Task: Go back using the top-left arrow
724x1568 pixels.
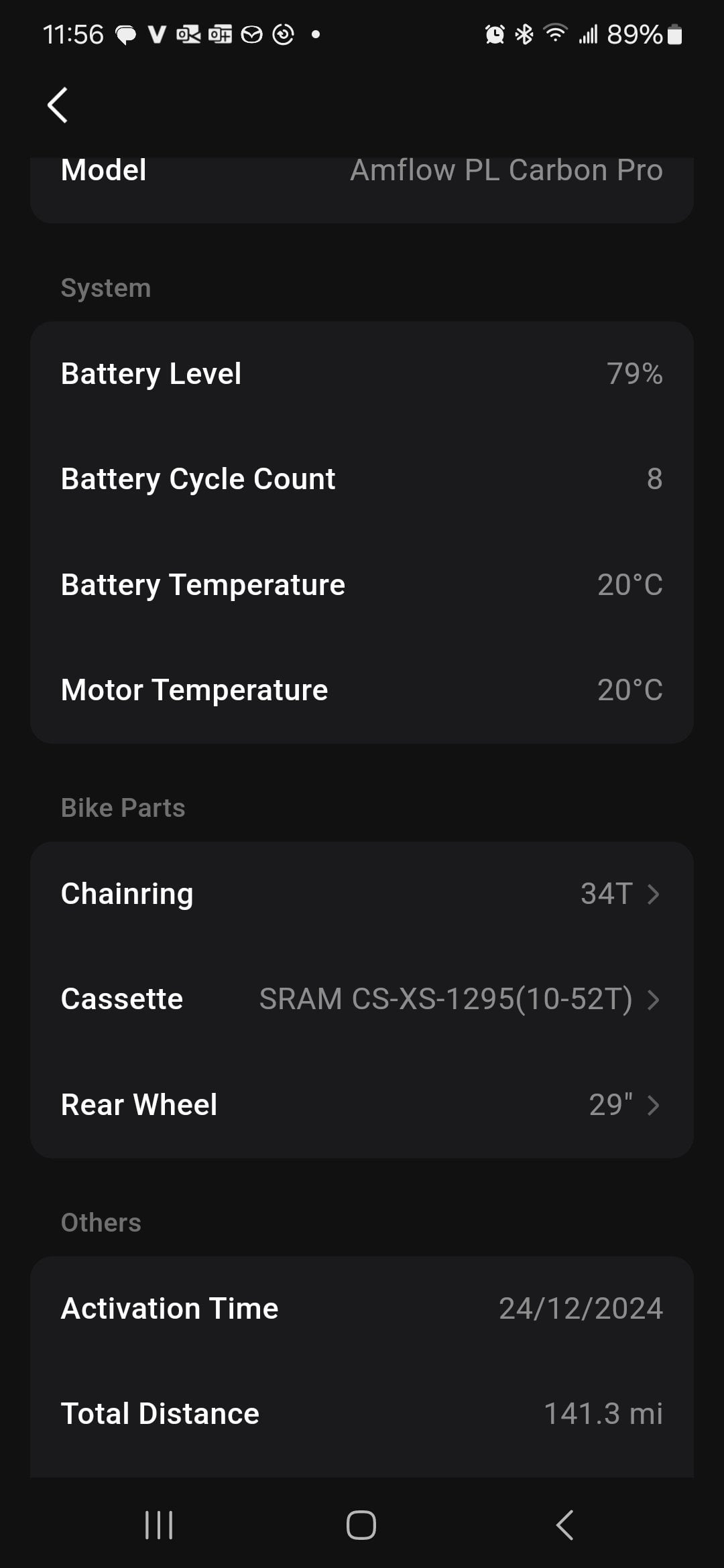Action: click(x=58, y=105)
